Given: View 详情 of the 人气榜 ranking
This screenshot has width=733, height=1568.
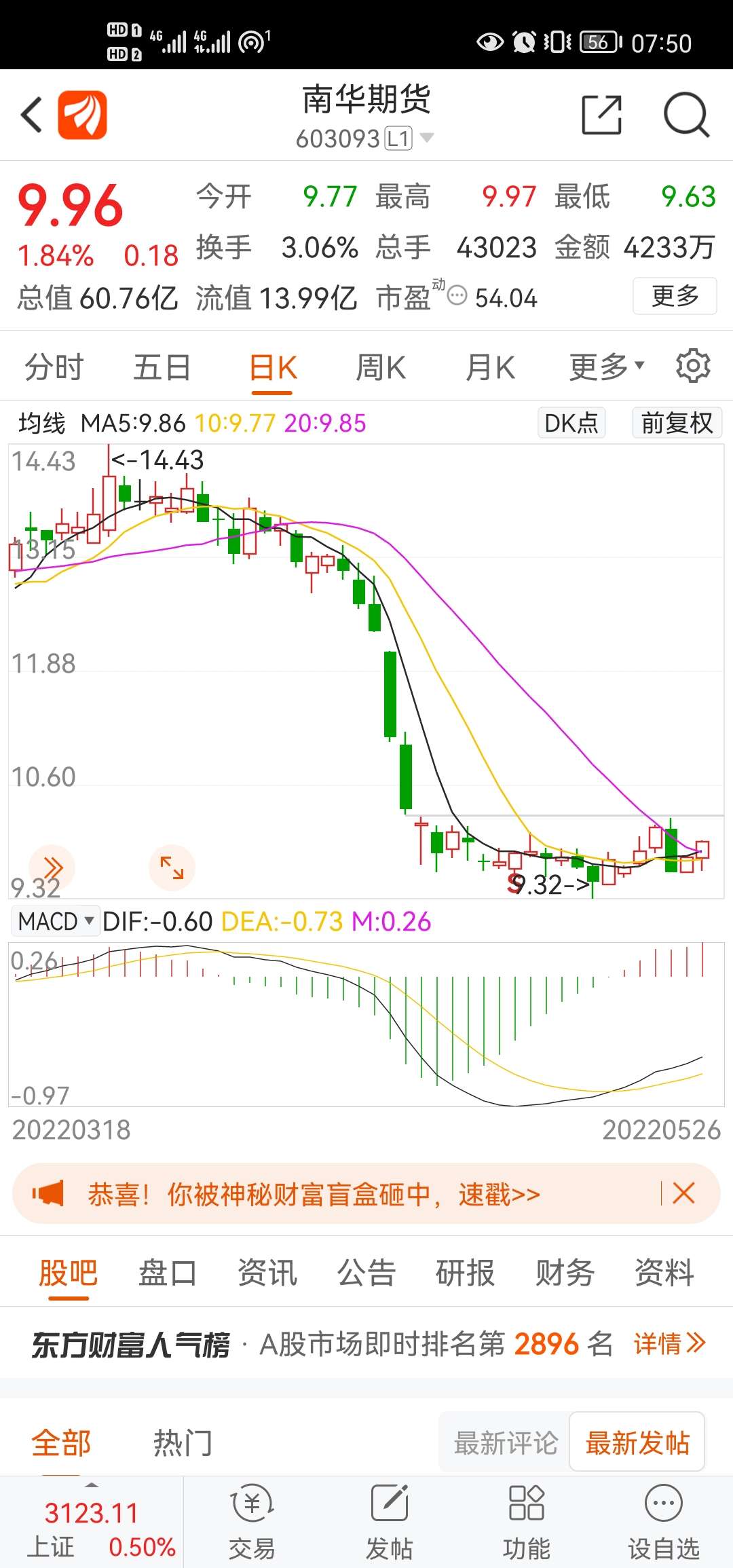Looking at the screenshot, I should click(x=669, y=1343).
